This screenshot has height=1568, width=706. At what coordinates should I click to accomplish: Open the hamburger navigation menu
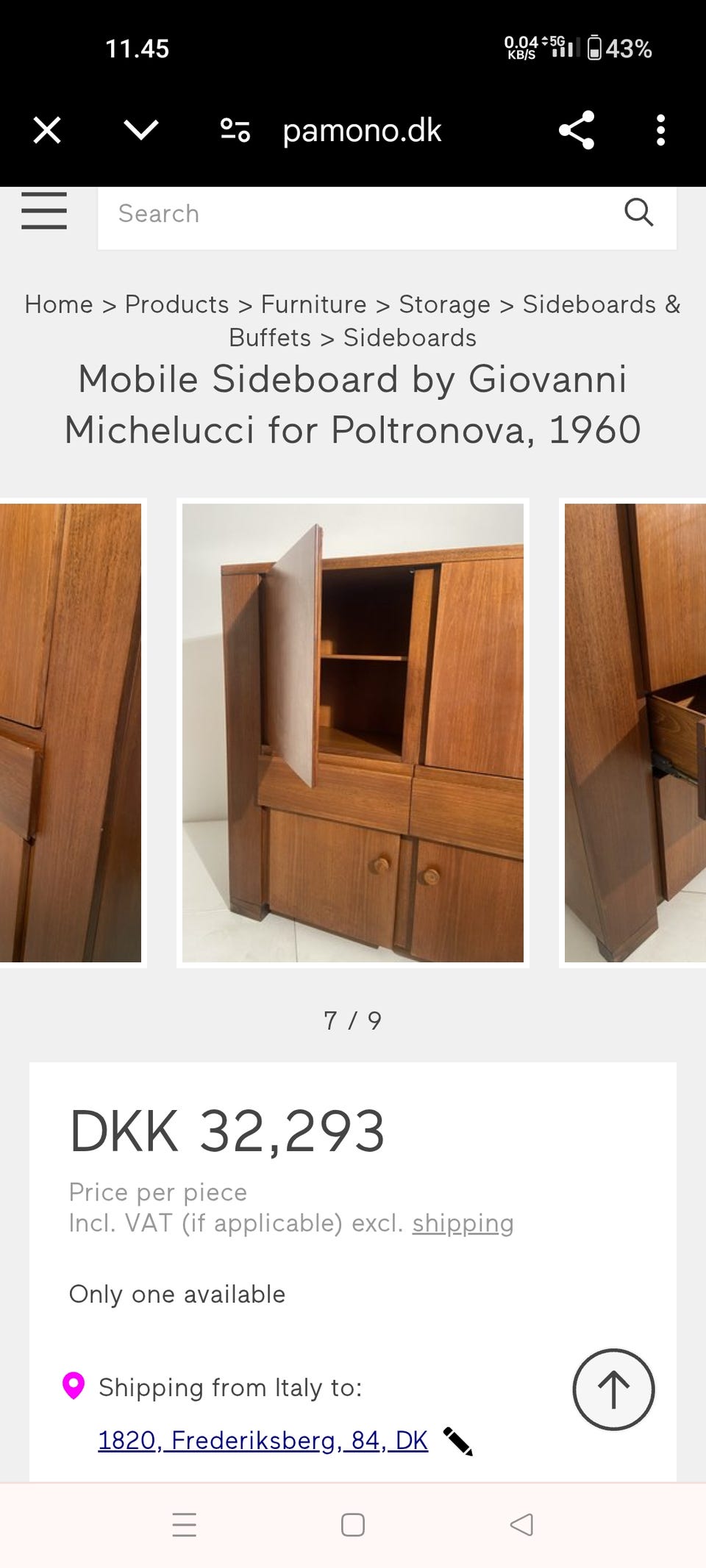pos(44,211)
